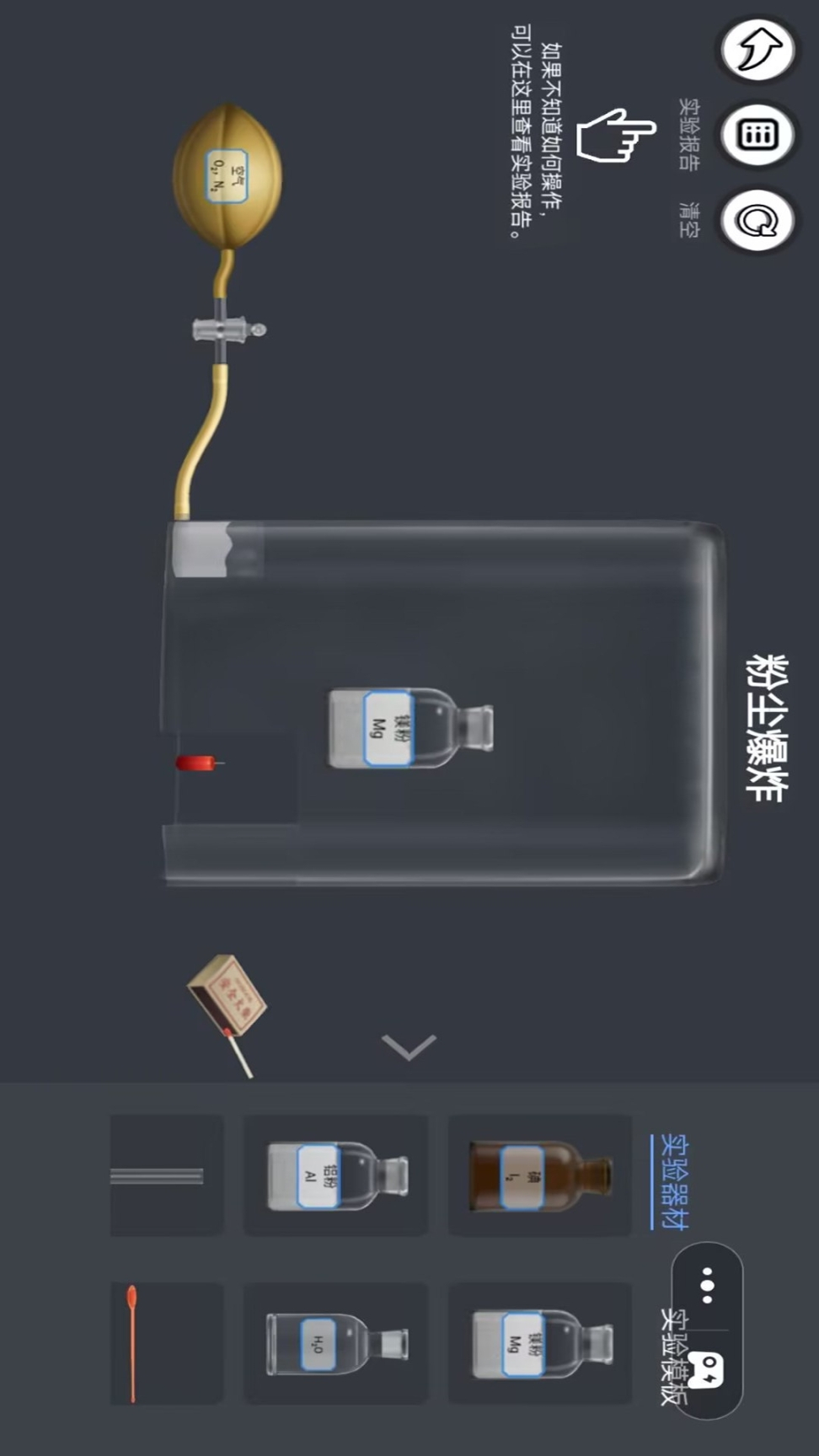The image size is (819, 1456).
Task: Switch to the 实验器材 tab
Action: pyautogui.click(x=675, y=1181)
